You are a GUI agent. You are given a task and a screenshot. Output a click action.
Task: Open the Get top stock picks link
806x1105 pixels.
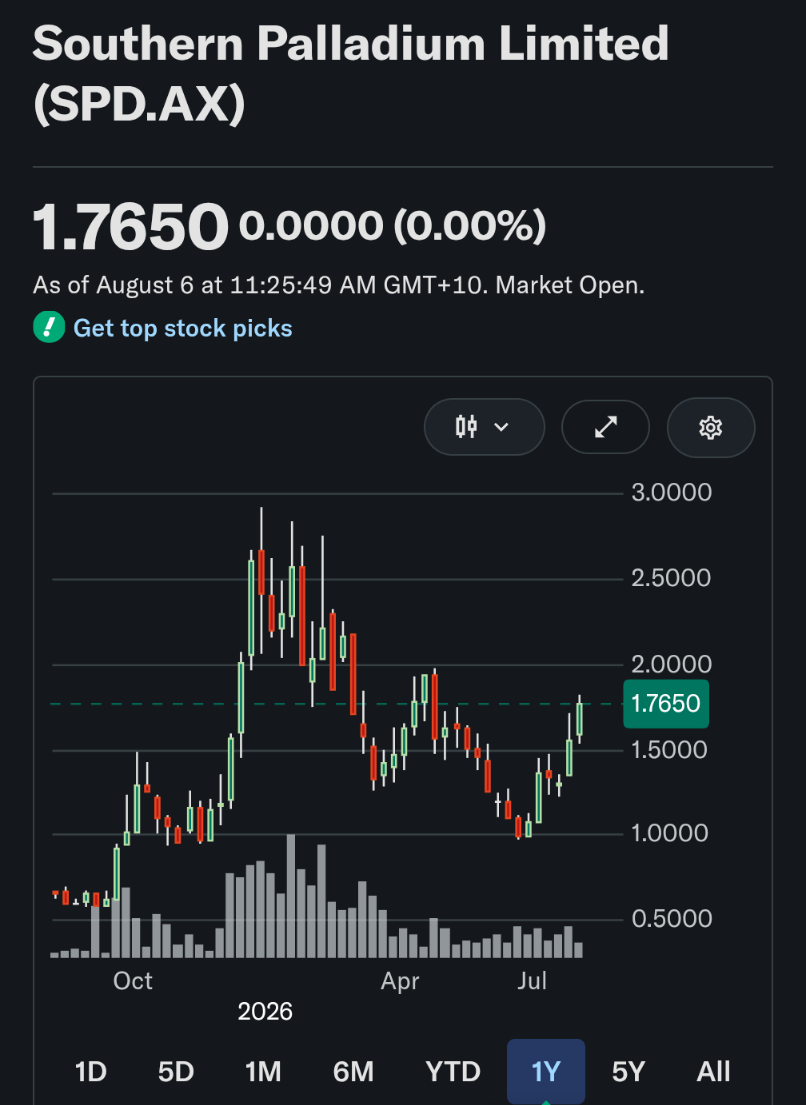point(182,328)
